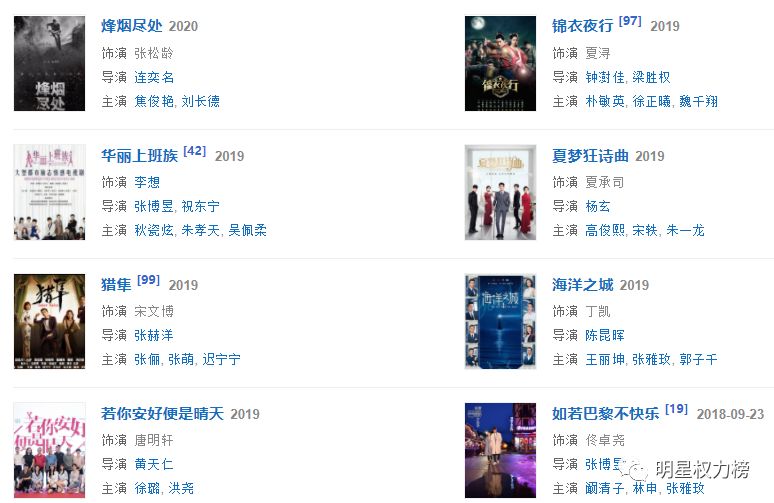
Task: Tap the 烽烟尽处 poster thumbnail
Action: coord(49,63)
